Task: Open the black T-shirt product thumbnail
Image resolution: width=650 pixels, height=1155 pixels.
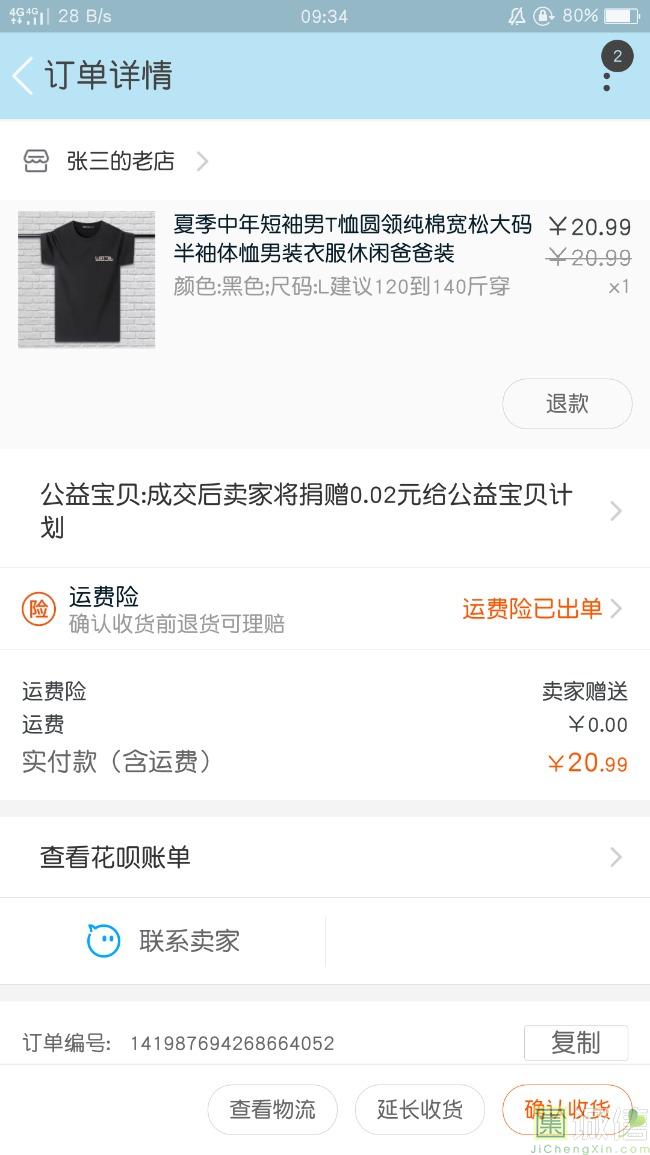Action: [86, 279]
